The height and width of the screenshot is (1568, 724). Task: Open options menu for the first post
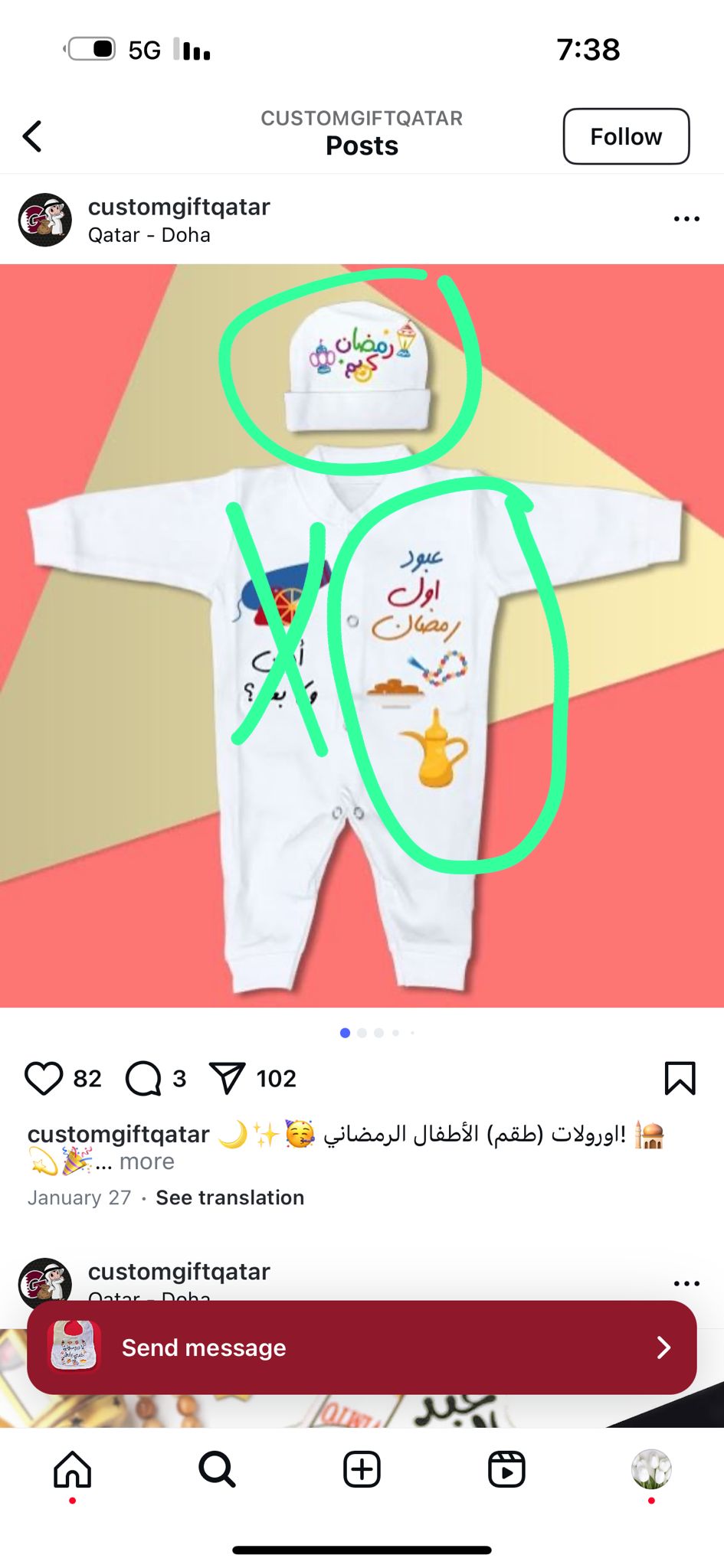click(686, 219)
